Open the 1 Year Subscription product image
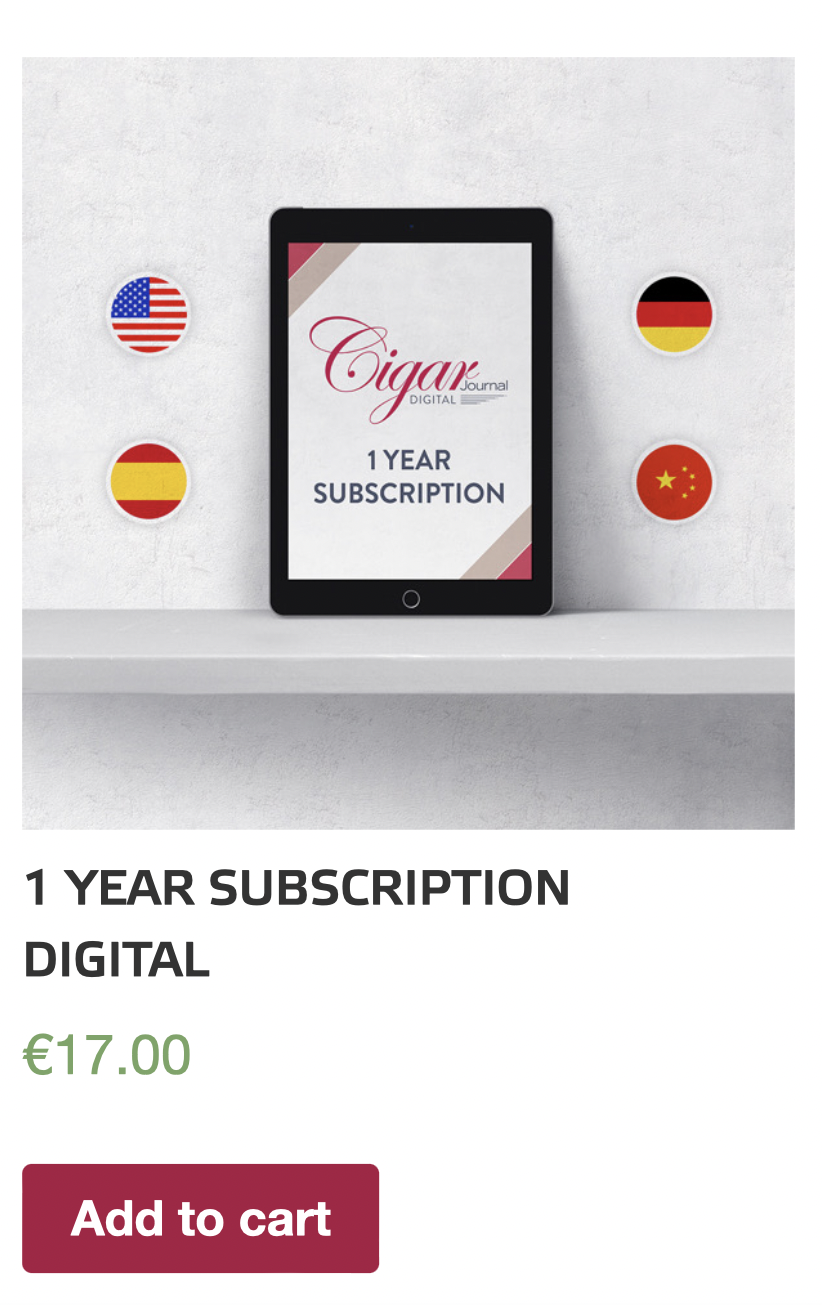This screenshot has height=1305, width=822. click(408, 443)
